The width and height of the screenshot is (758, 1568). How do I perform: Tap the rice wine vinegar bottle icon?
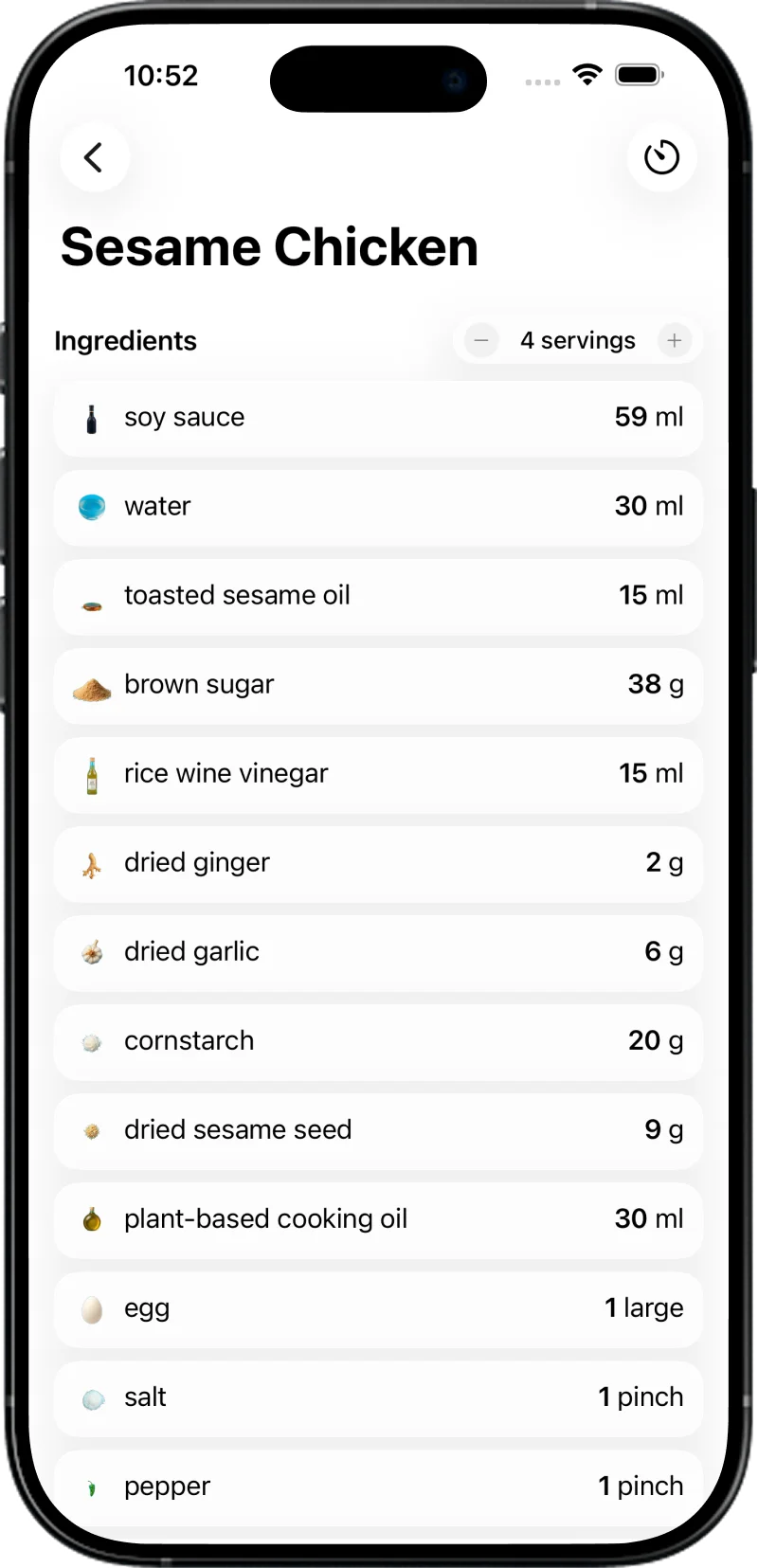click(91, 774)
